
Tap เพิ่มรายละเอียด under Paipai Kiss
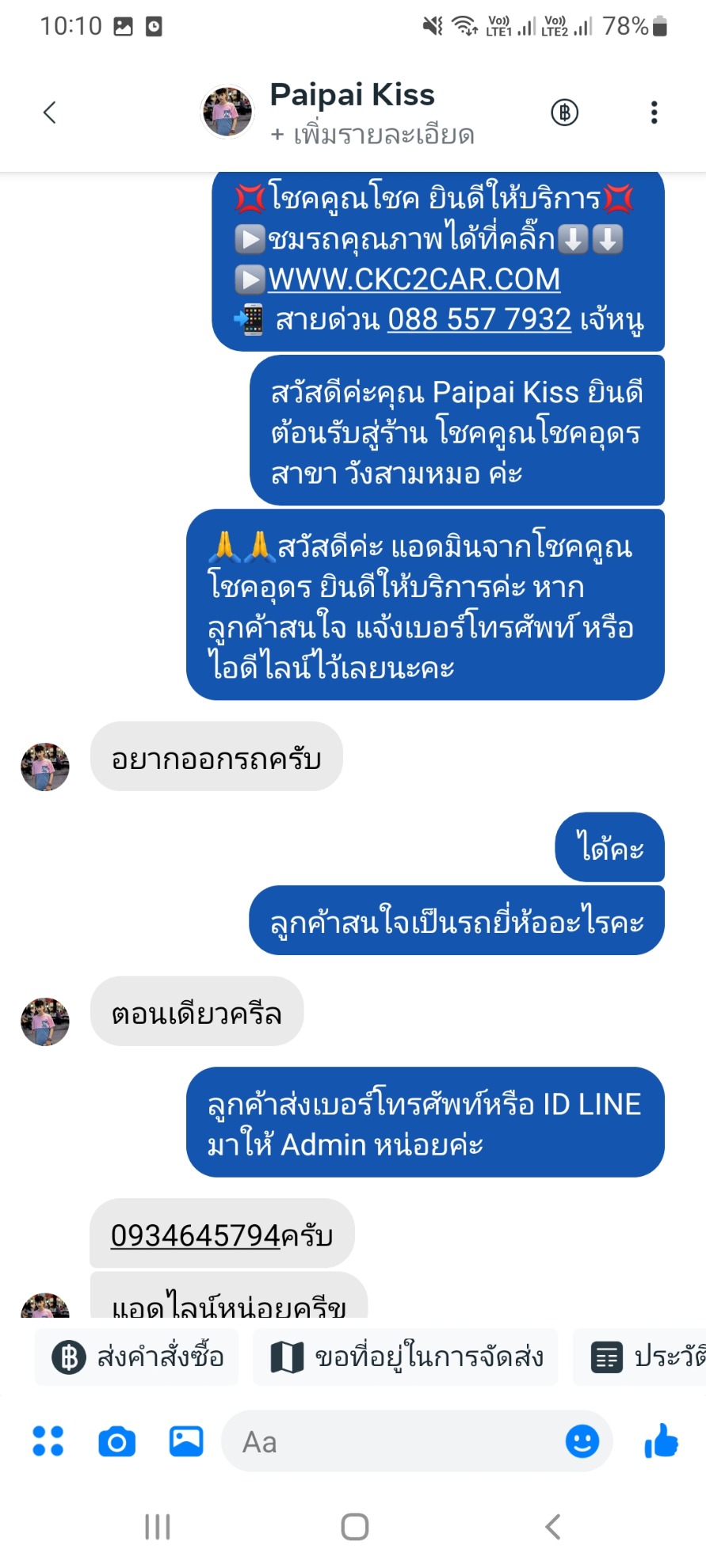pos(372,135)
